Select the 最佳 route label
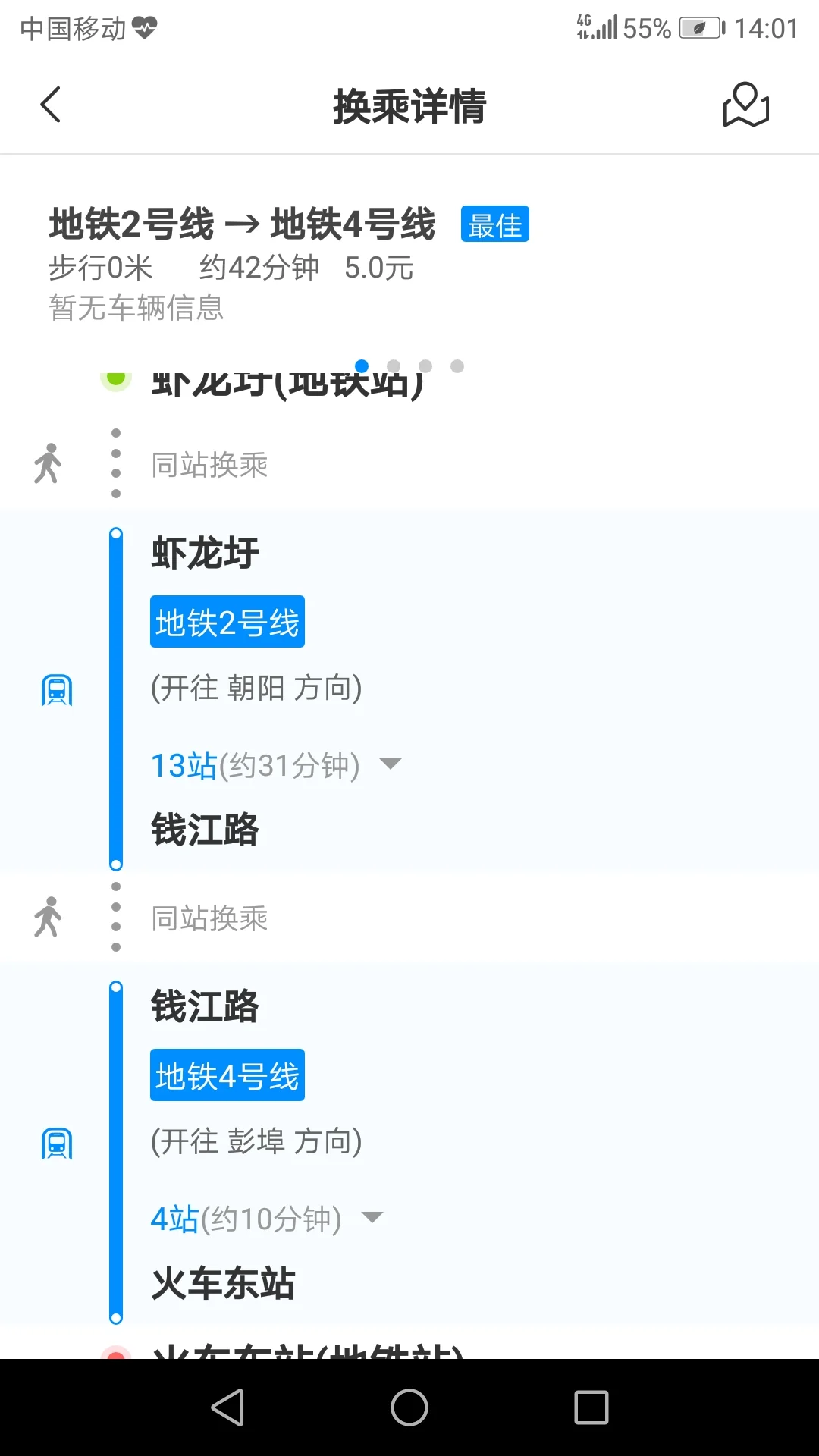This screenshot has width=819, height=1456. pos(494,224)
